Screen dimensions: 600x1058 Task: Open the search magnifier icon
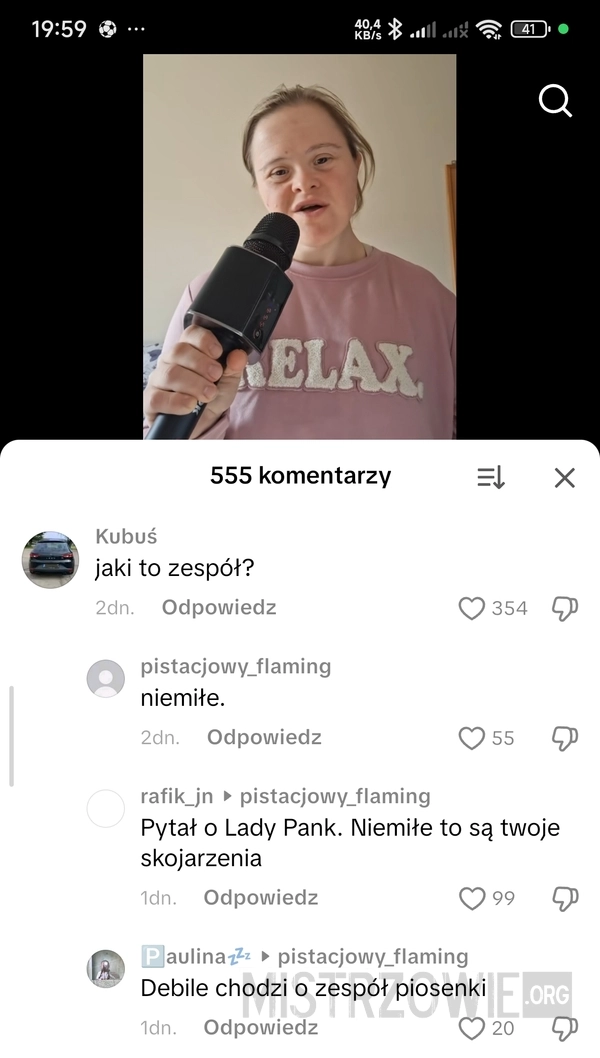pyautogui.click(x=555, y=100)
